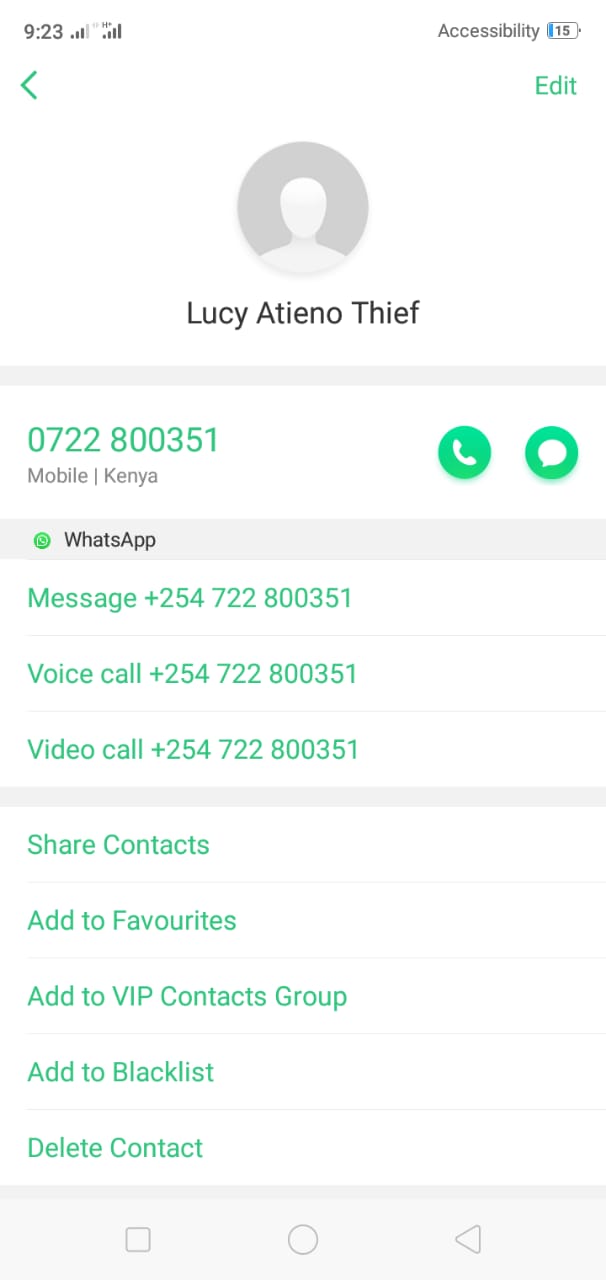Select Share Contacts

point(118,845)
